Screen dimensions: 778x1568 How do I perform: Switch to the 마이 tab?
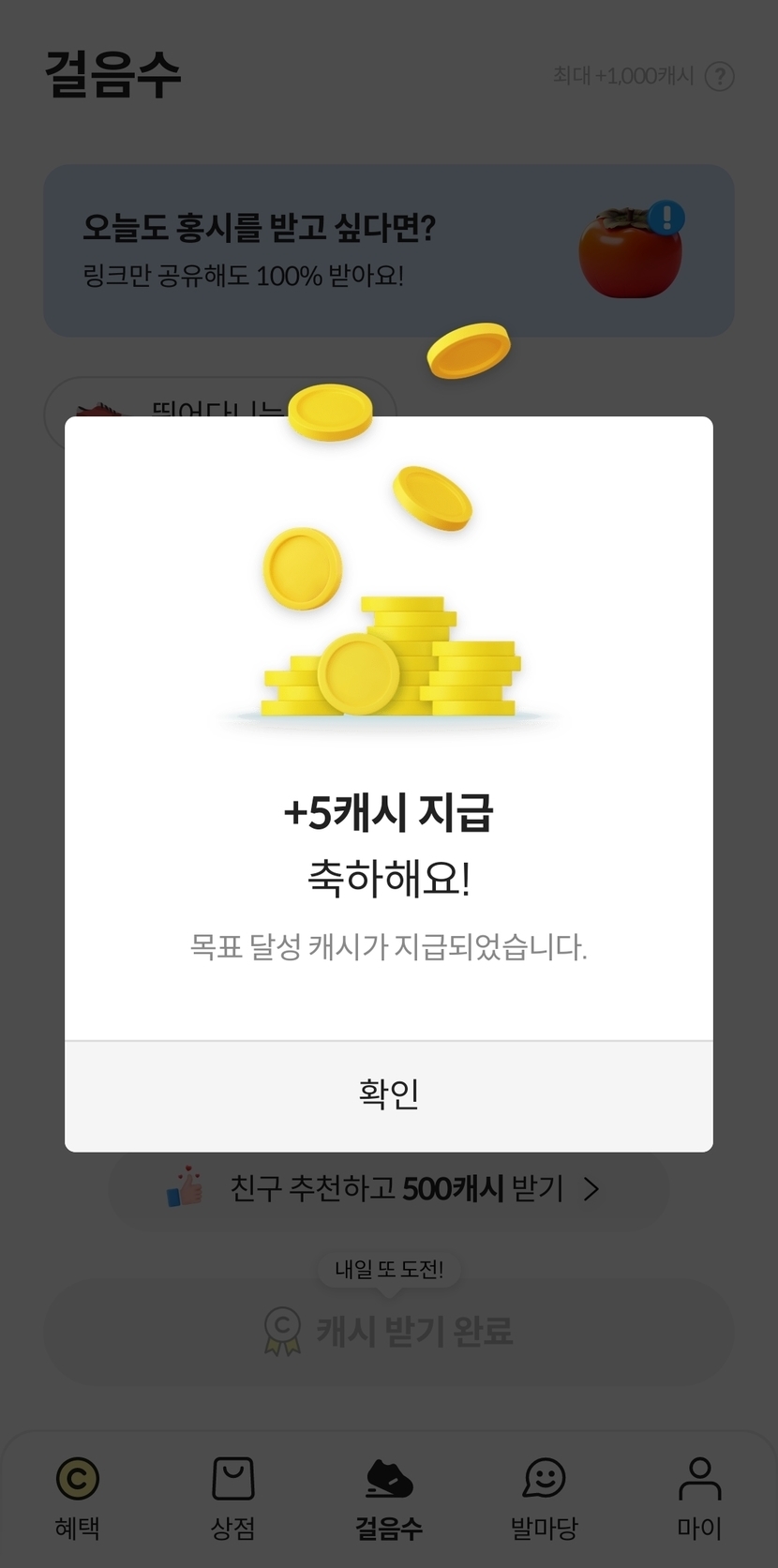pos(699,1497)
